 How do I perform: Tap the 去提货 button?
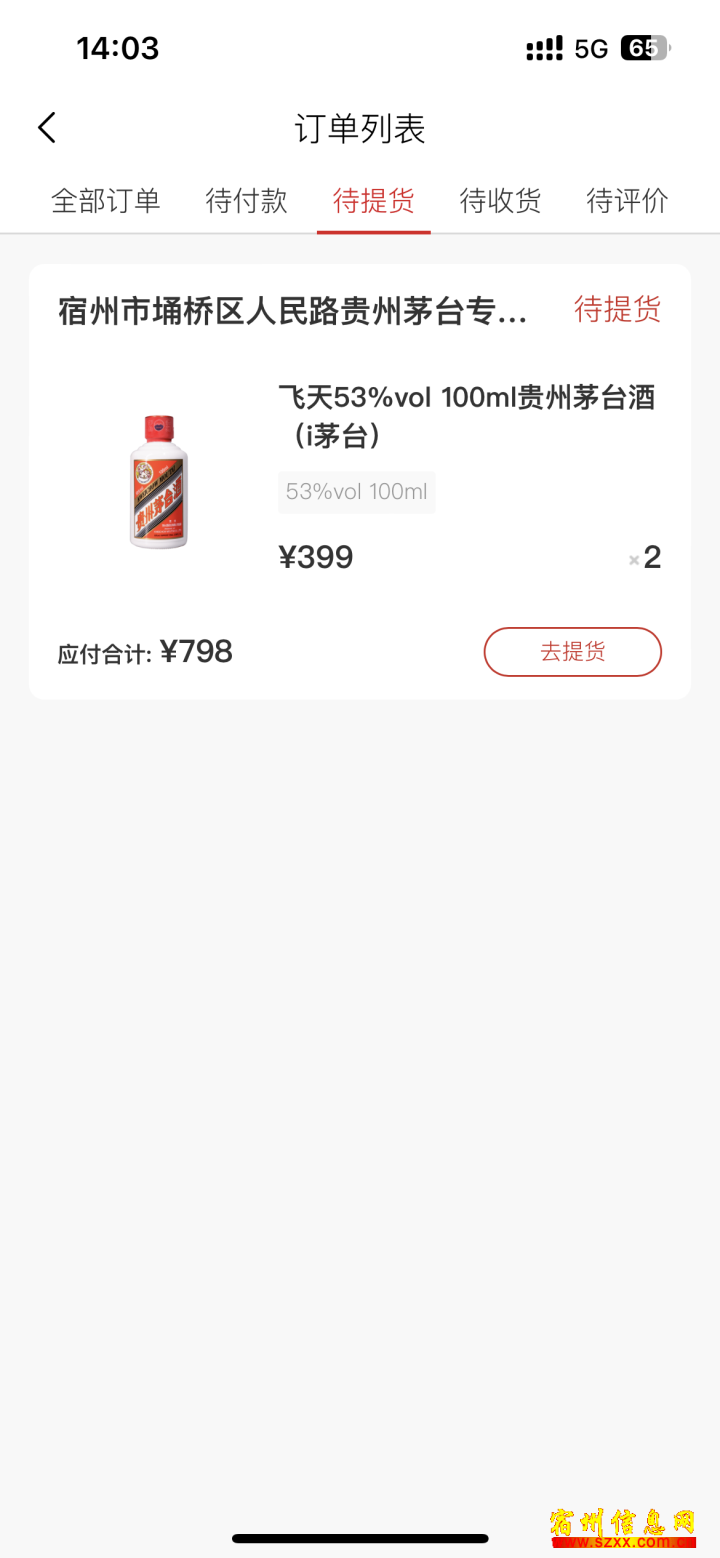[x=573, y=652]
